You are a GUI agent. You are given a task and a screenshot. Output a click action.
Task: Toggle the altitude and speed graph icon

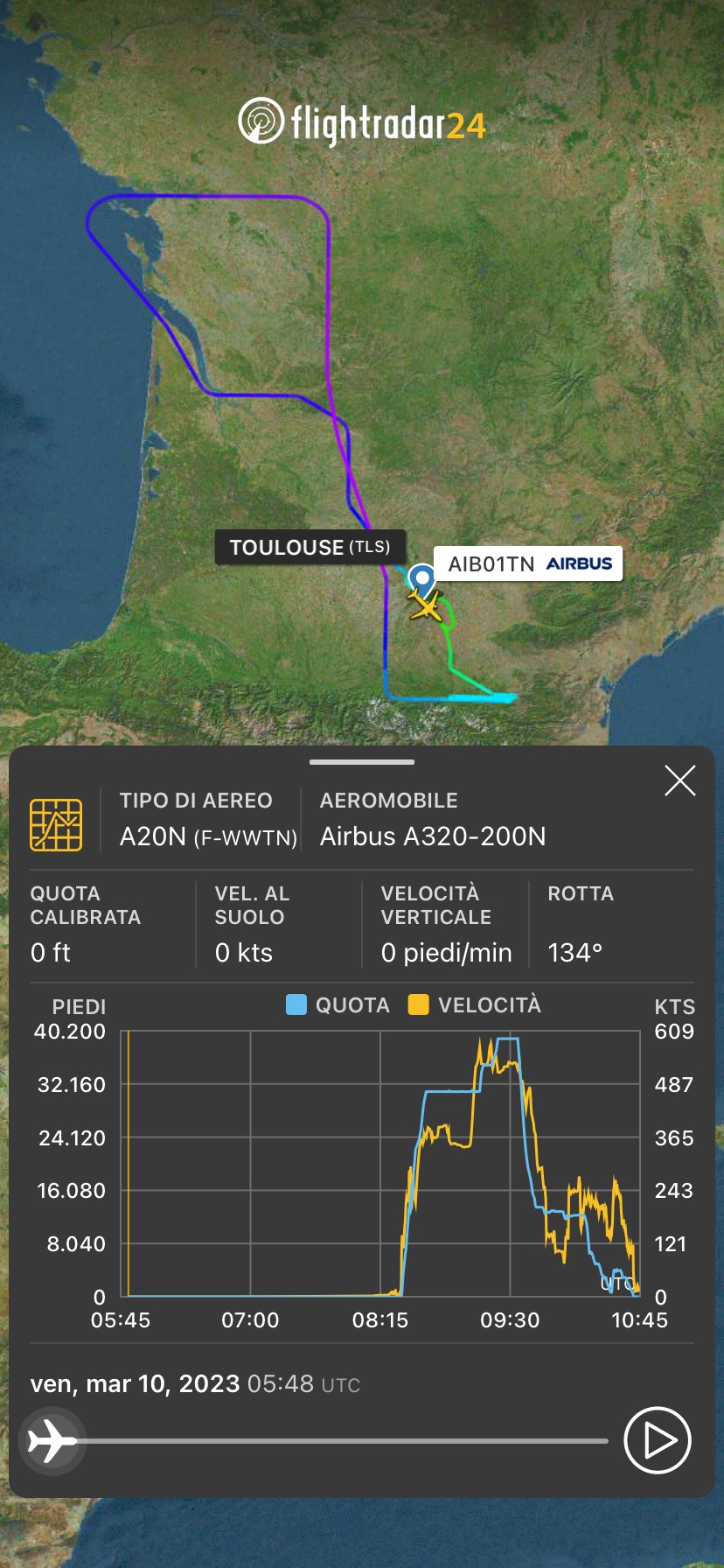[x=56, y=824]
